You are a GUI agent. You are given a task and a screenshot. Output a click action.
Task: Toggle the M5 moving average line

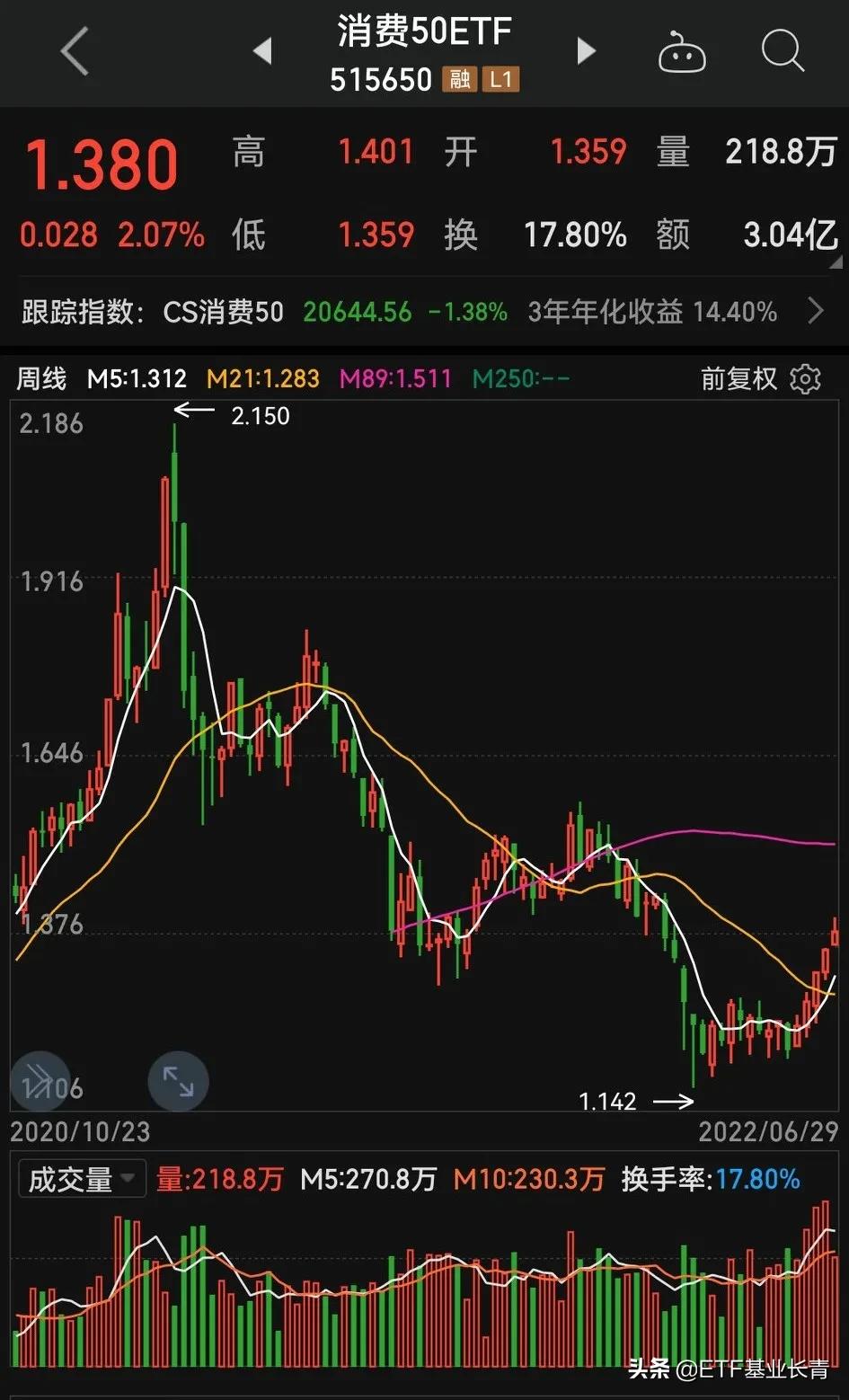tap(136, 379)
